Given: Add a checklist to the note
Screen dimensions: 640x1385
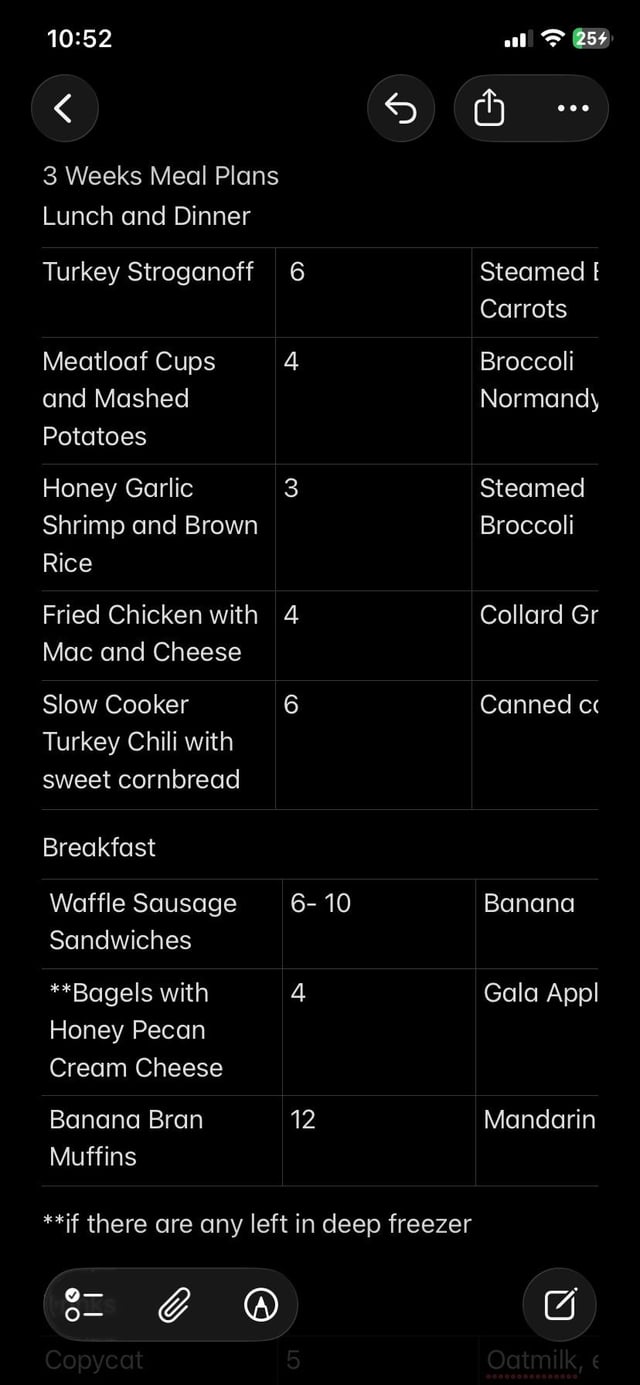Looking at the screenshot, I should (x=85, y=1304).
